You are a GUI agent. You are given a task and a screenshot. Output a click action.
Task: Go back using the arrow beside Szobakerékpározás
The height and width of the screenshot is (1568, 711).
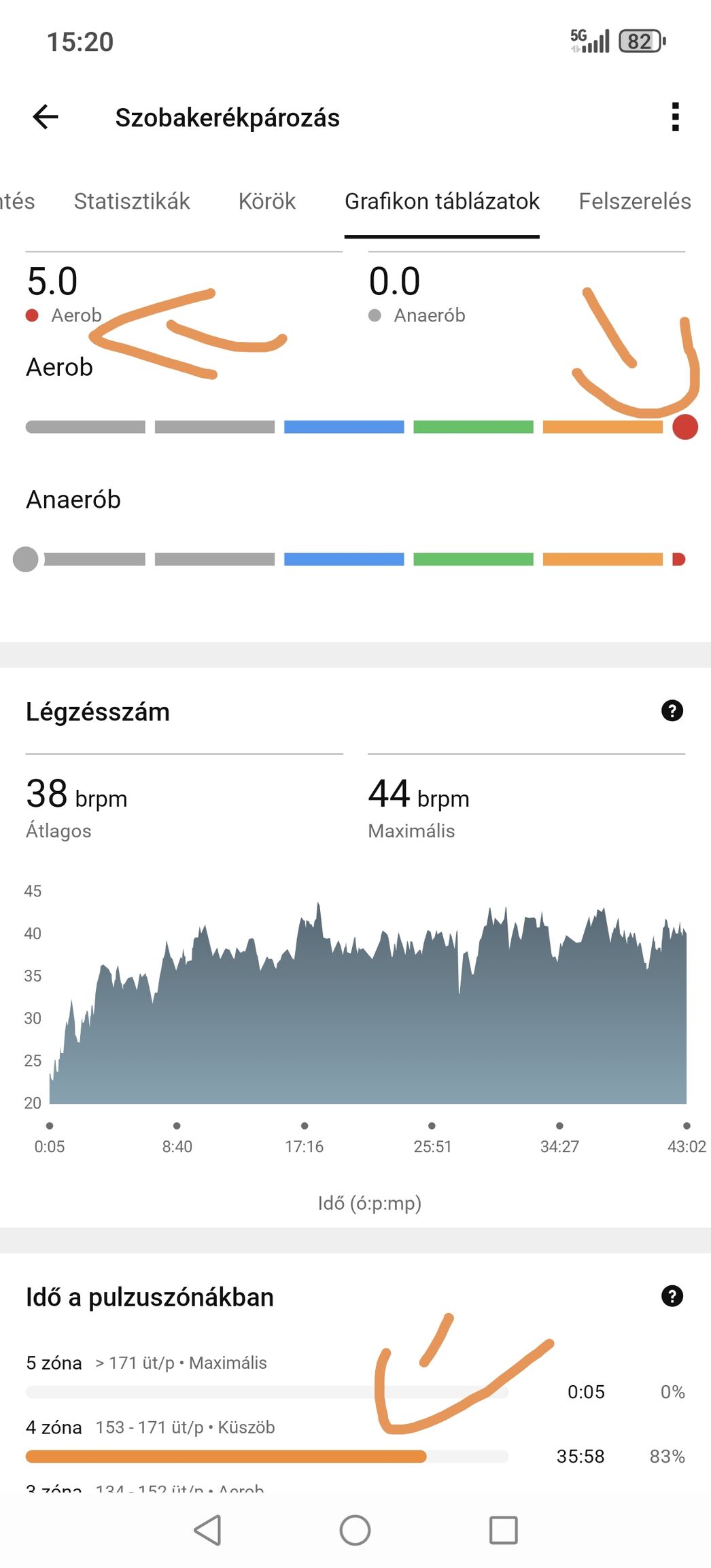pyautogui.click(x=46, y=117)
